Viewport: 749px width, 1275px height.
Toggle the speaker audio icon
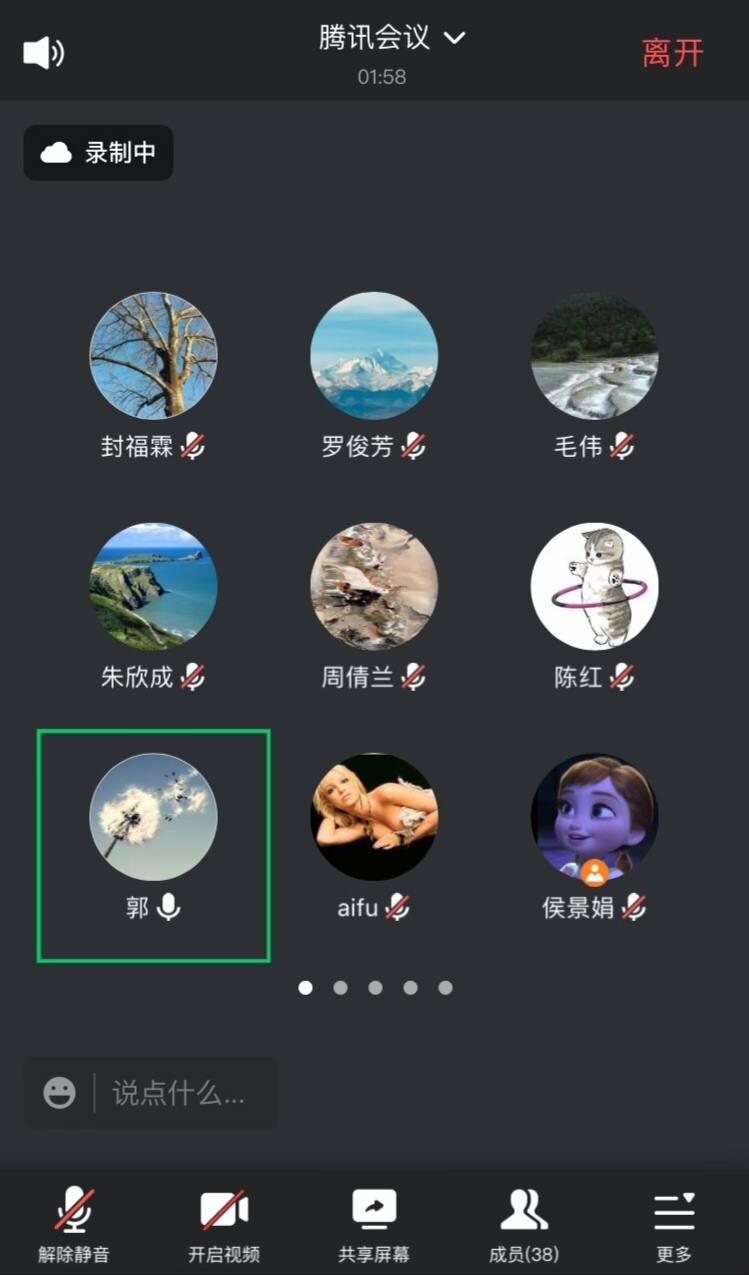pyautogui.click(x=44, y=52)
